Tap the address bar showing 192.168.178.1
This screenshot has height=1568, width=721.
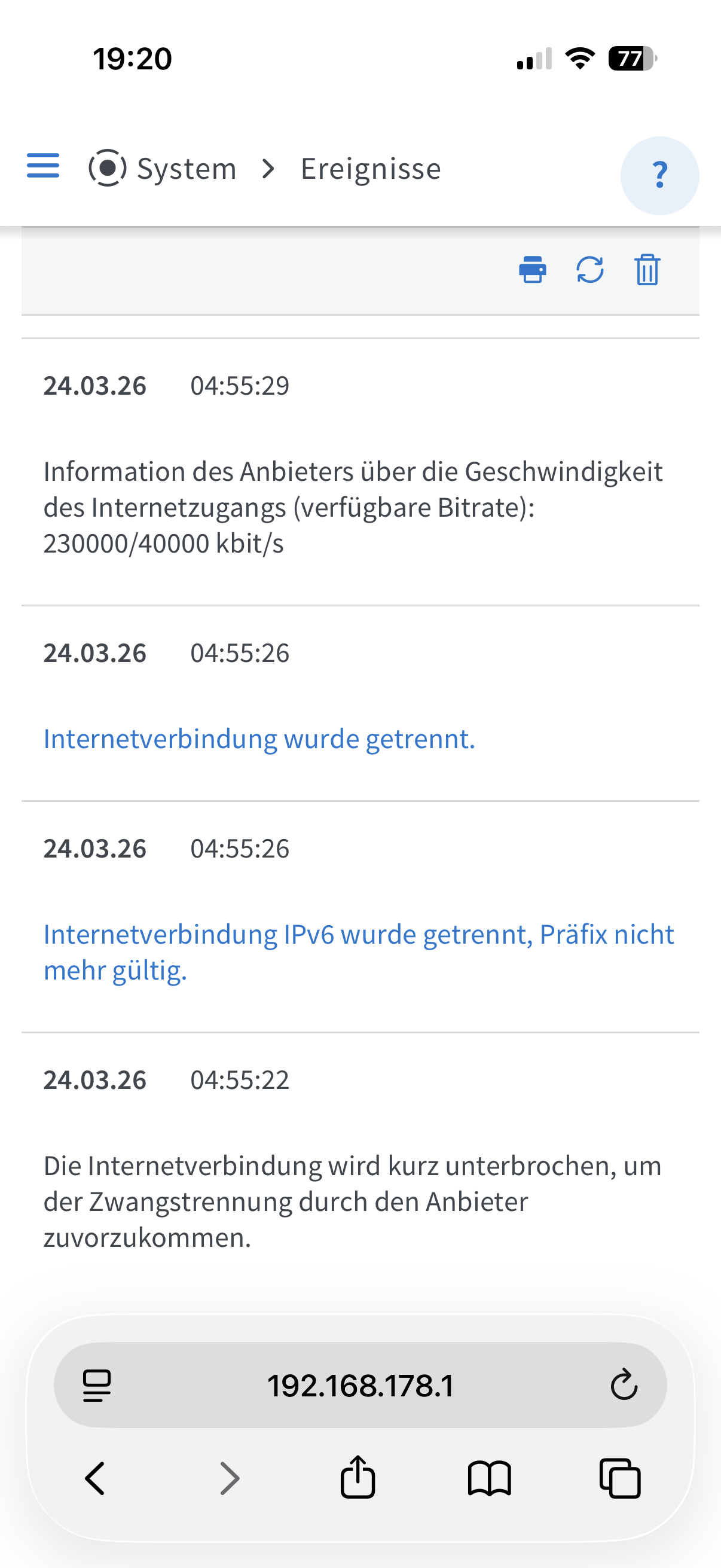coord(360,1386)
